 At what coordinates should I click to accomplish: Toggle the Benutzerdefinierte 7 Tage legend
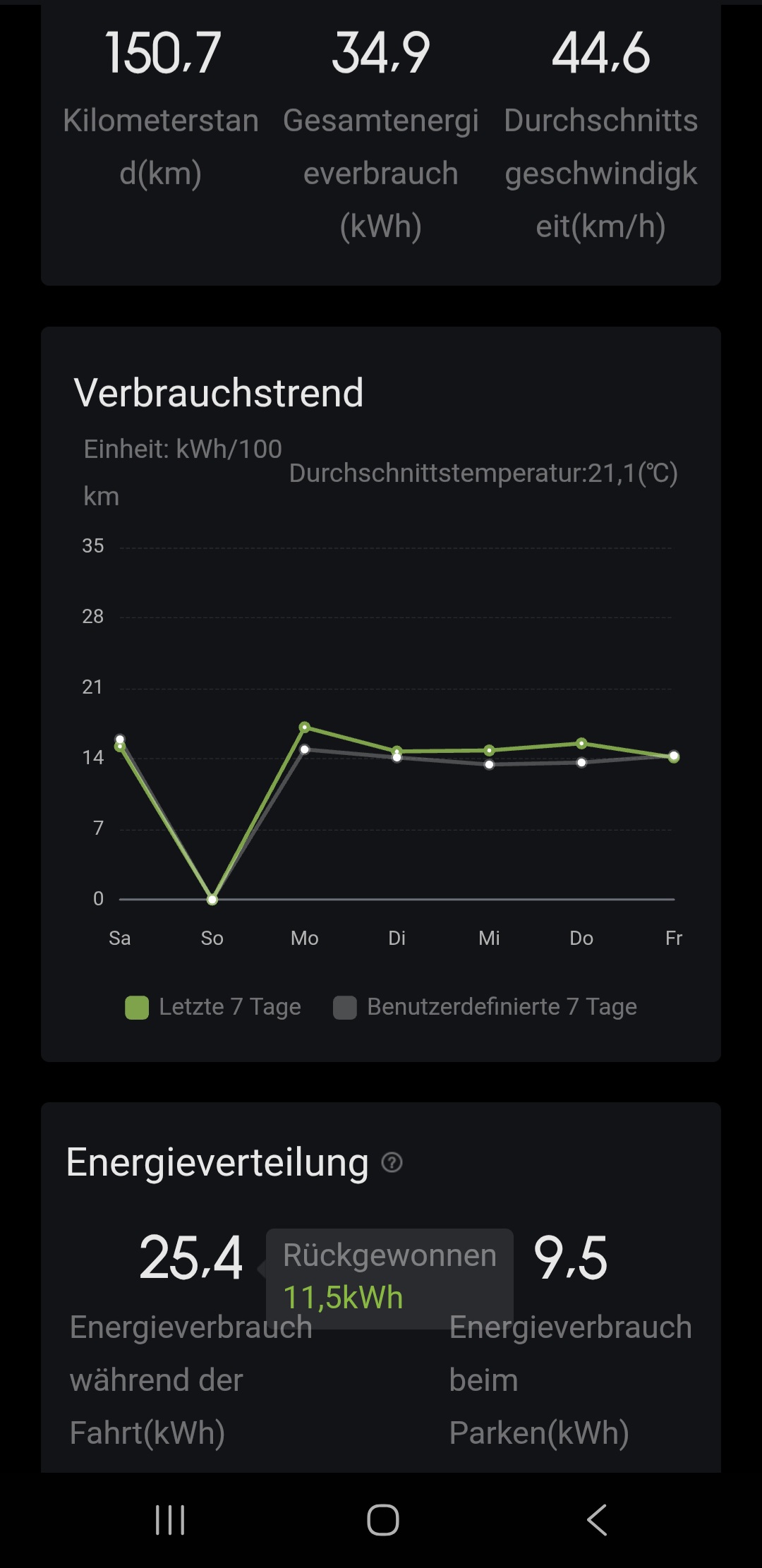coord(485,1007)
